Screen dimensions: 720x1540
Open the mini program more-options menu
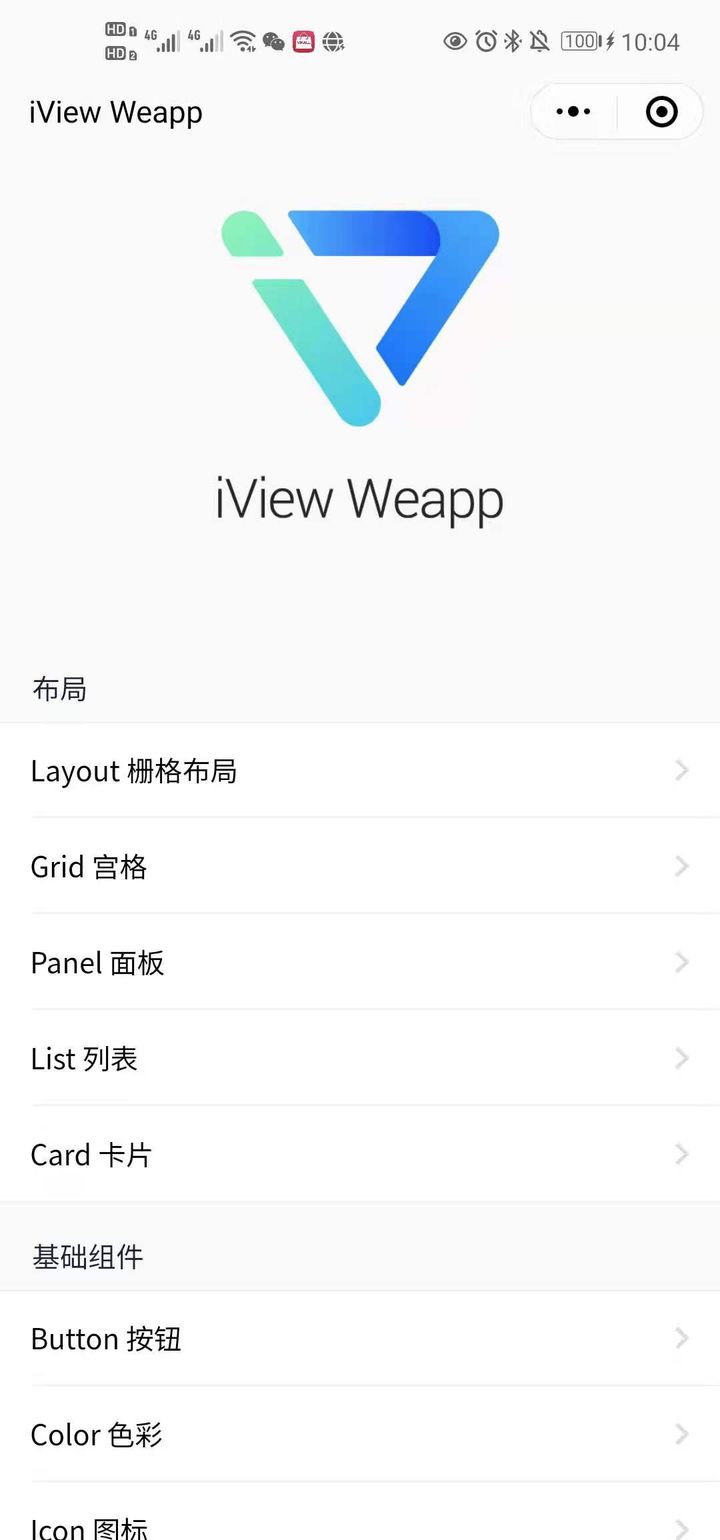(573, 112)
